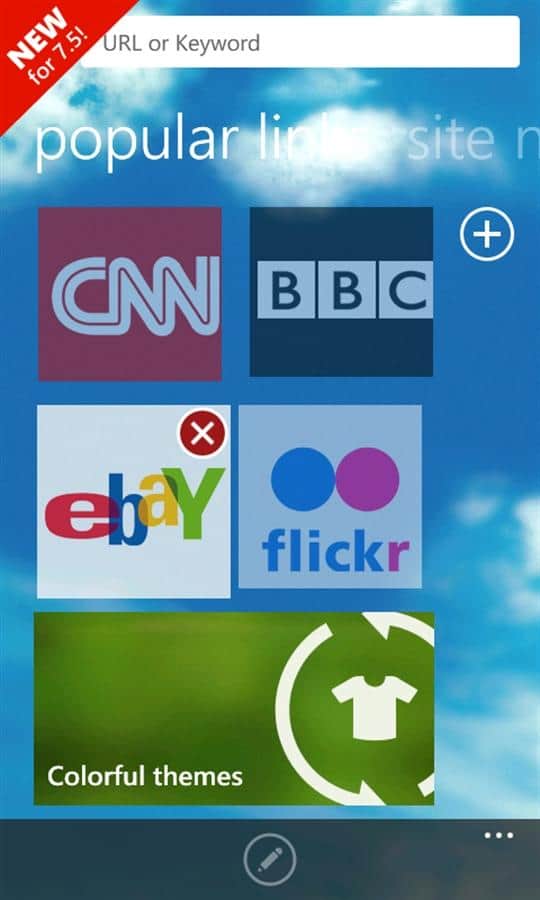The image size is (540, 900).
Task: Open the CNN tile
Action: tap(130, 294)
